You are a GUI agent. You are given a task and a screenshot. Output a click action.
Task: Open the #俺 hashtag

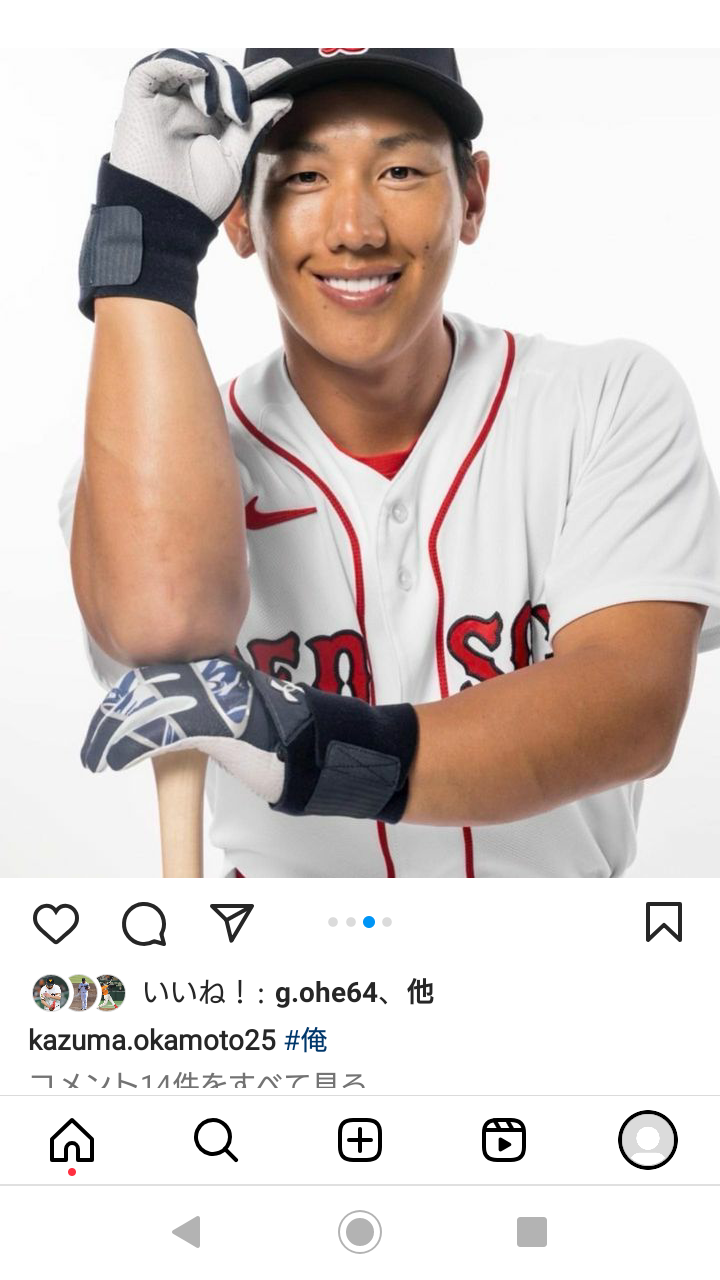point(306,1040)
